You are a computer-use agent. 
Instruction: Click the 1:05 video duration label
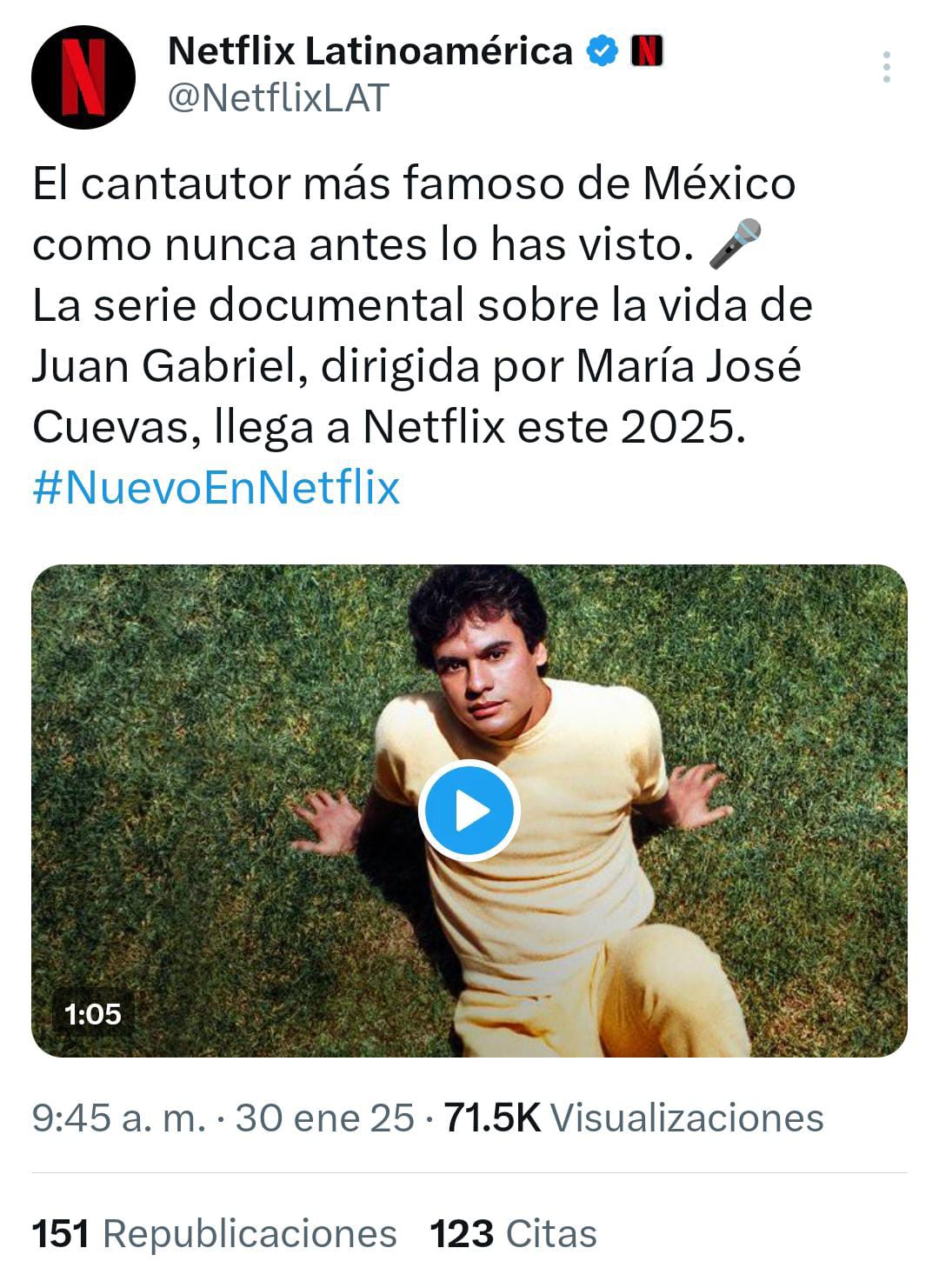94,1013
